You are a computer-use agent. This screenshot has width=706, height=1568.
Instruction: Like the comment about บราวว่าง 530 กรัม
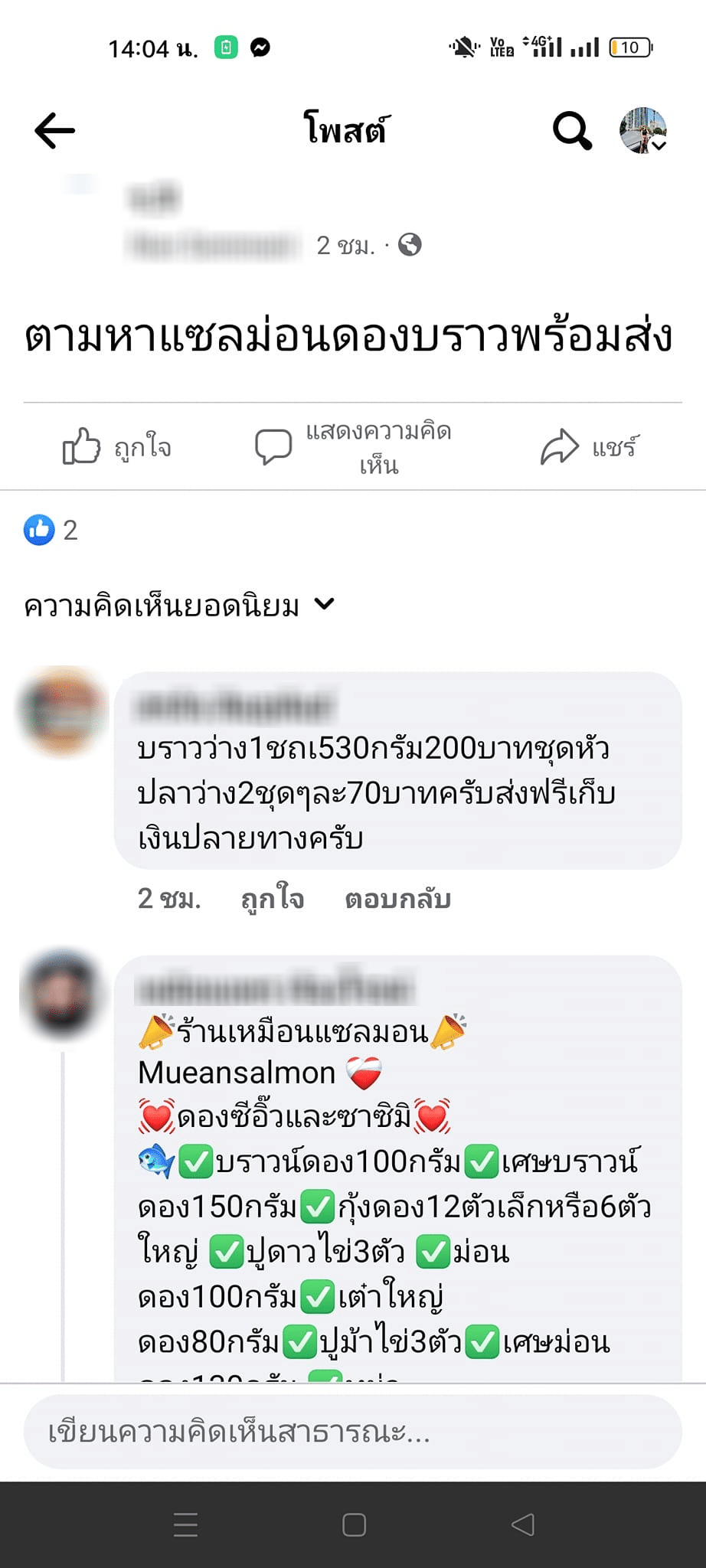tap(273, 899)
